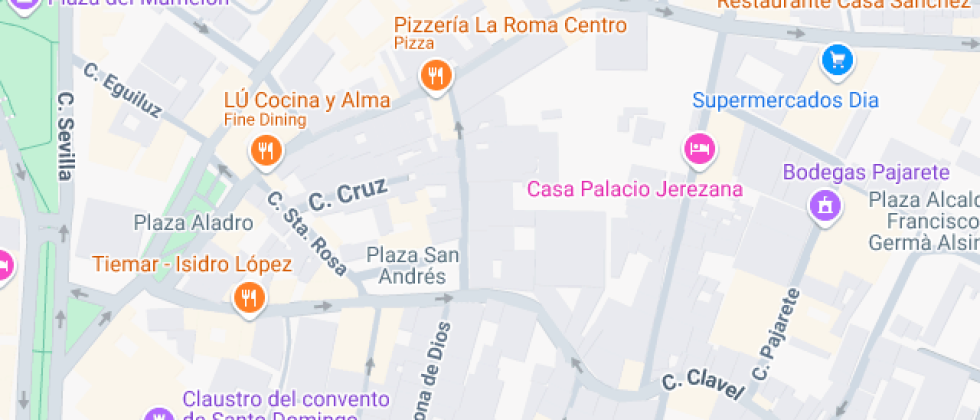Tap Tiemar - Isidro López restaurant pin

tap(248, 296)
